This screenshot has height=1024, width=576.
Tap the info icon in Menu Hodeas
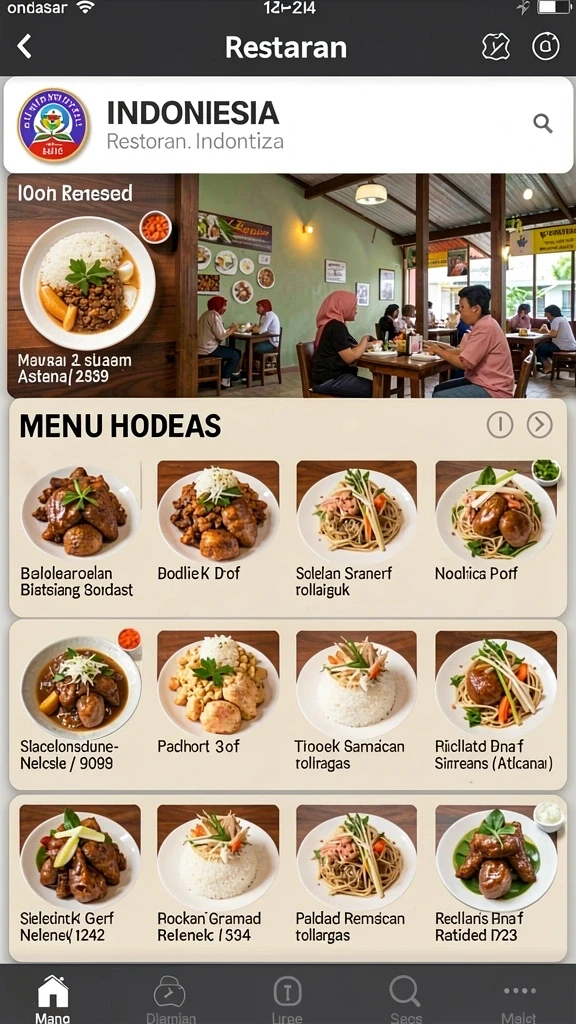click(x=500, y=425)
